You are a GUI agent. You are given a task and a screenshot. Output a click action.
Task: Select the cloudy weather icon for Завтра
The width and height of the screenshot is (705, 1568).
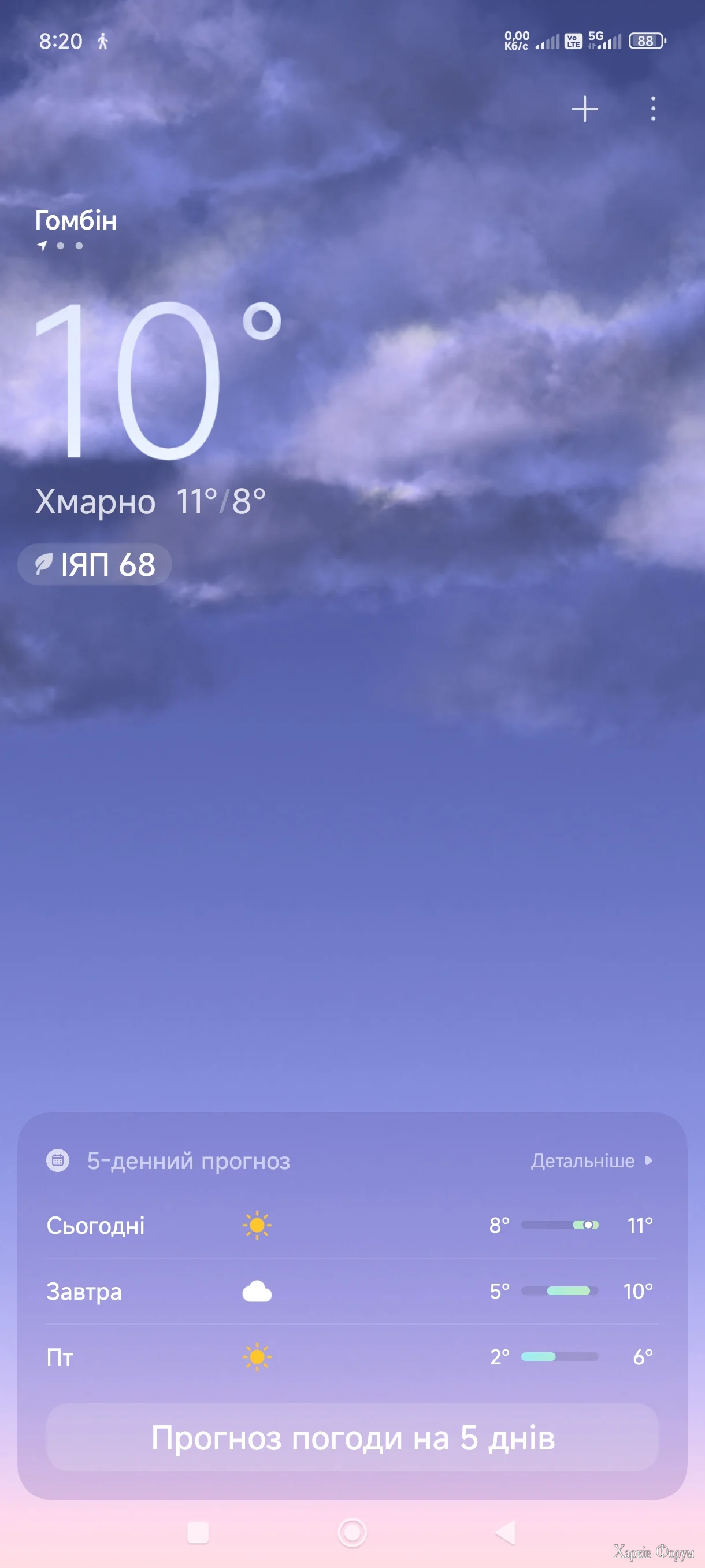[257, 1291]
